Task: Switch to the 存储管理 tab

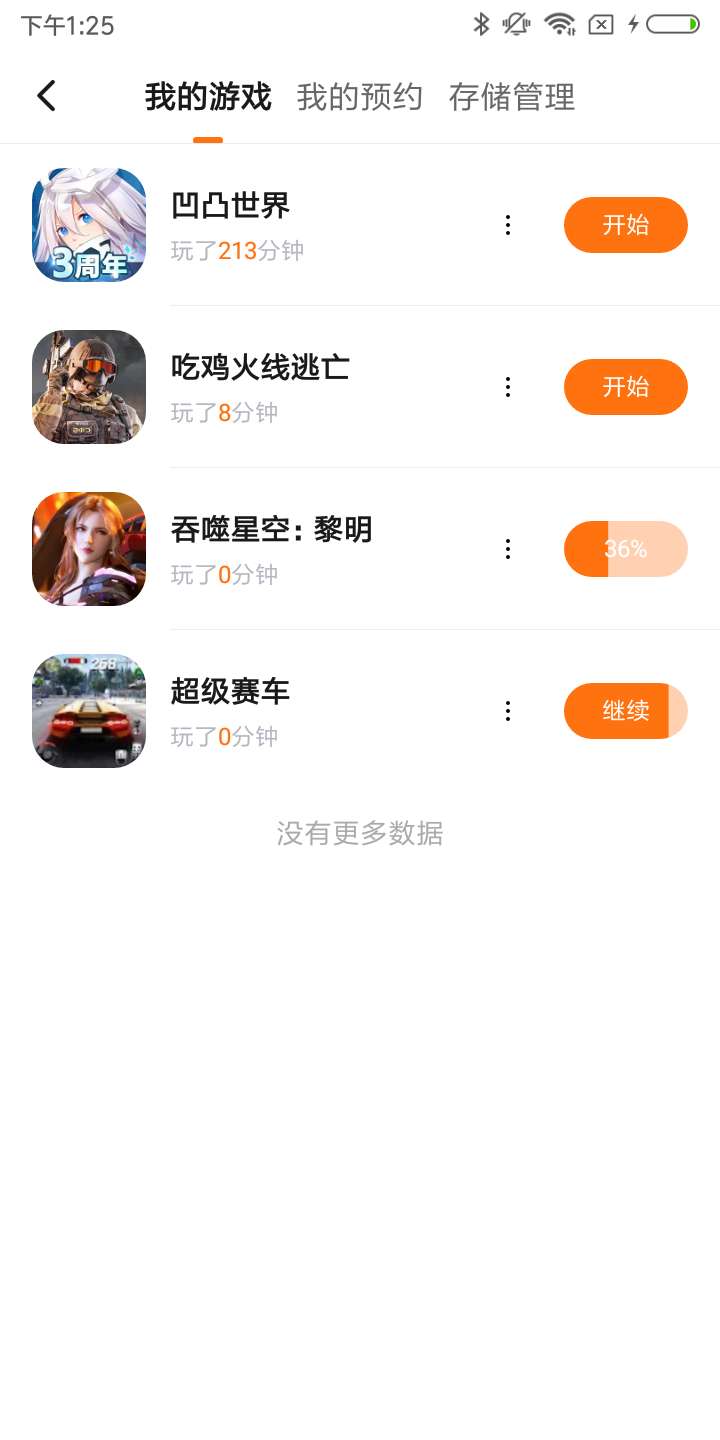Action: click(512, 97)
